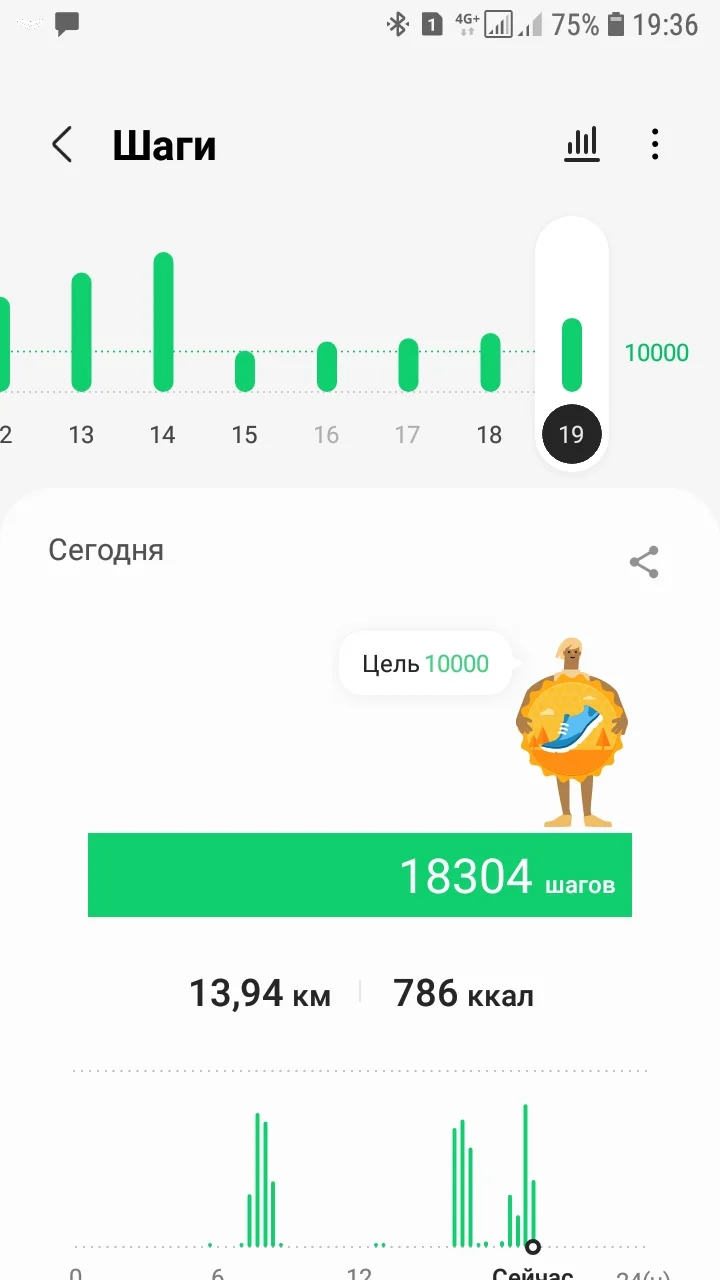Open the trends chart icon
Image resolution: width=720 pixels, height=1280 pixels.
(x=582, y=145)
